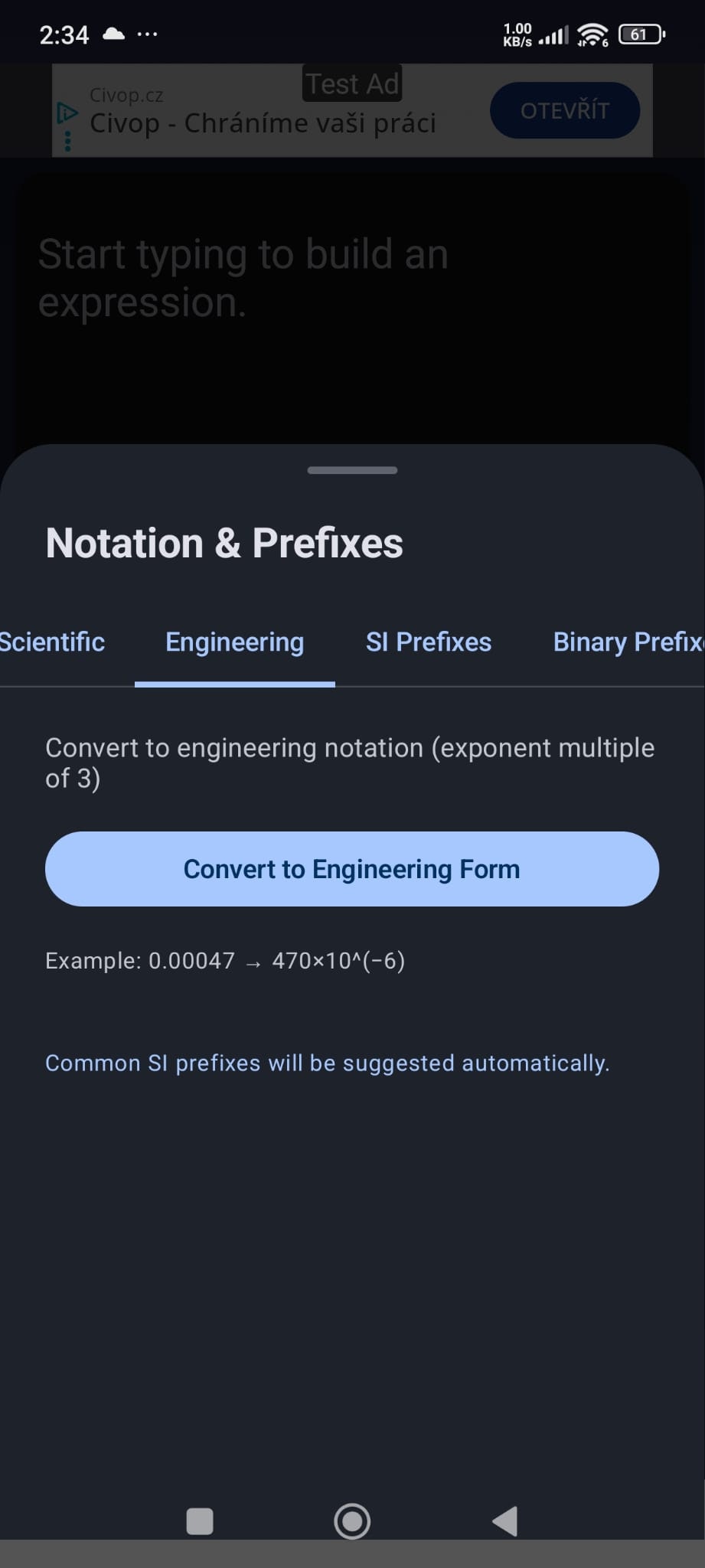The width and height of the screenshot is (705, 1568).
Task: Open the three-dot ad options icon
Action: click(67, 142)
